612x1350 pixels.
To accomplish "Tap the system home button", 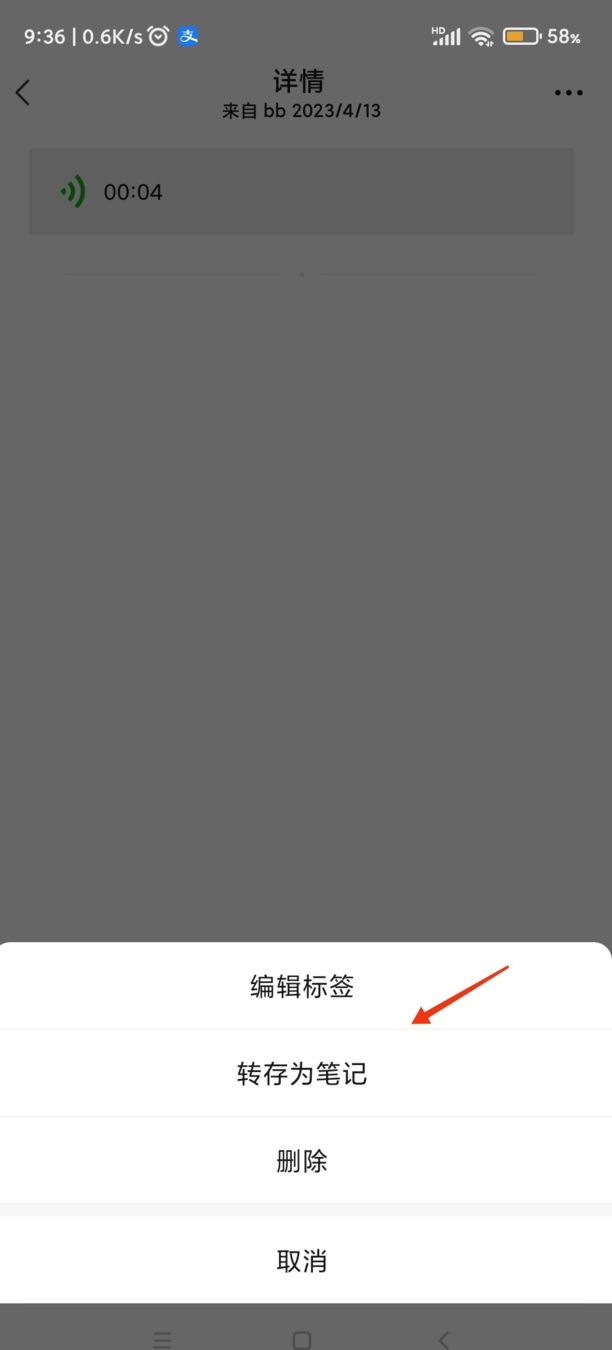I will (302, 1339).
